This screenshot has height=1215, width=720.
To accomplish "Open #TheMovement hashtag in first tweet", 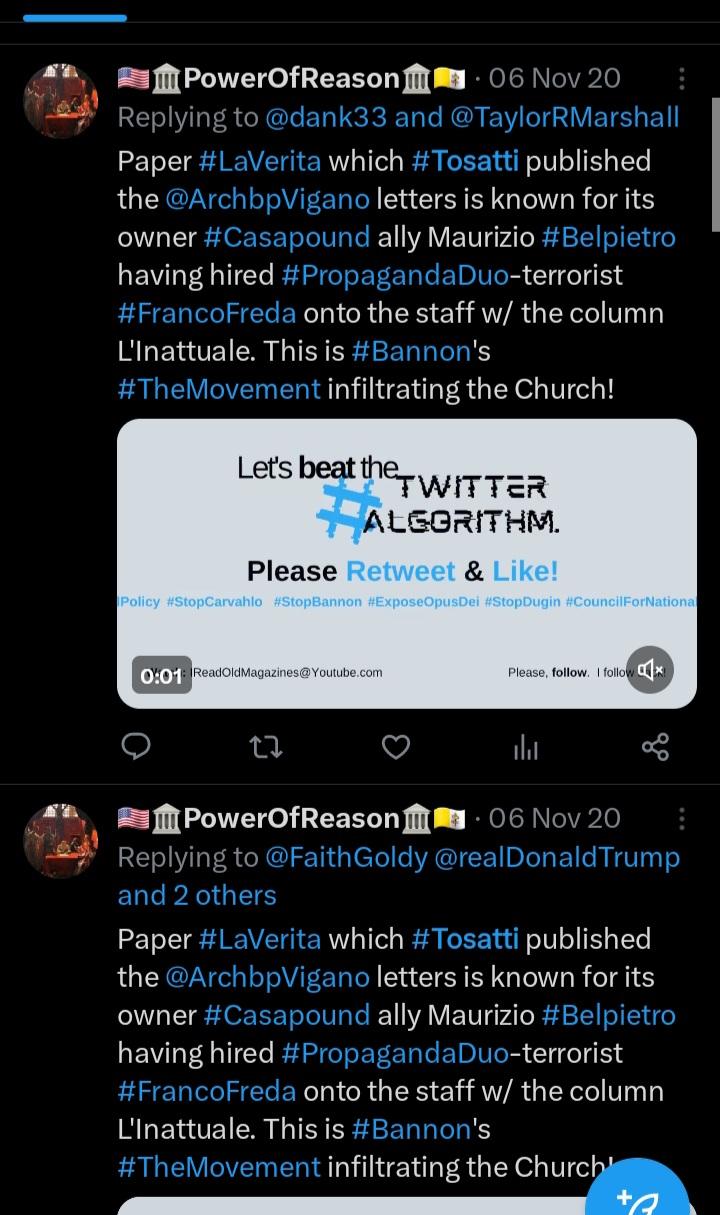I will pos(219,389).
